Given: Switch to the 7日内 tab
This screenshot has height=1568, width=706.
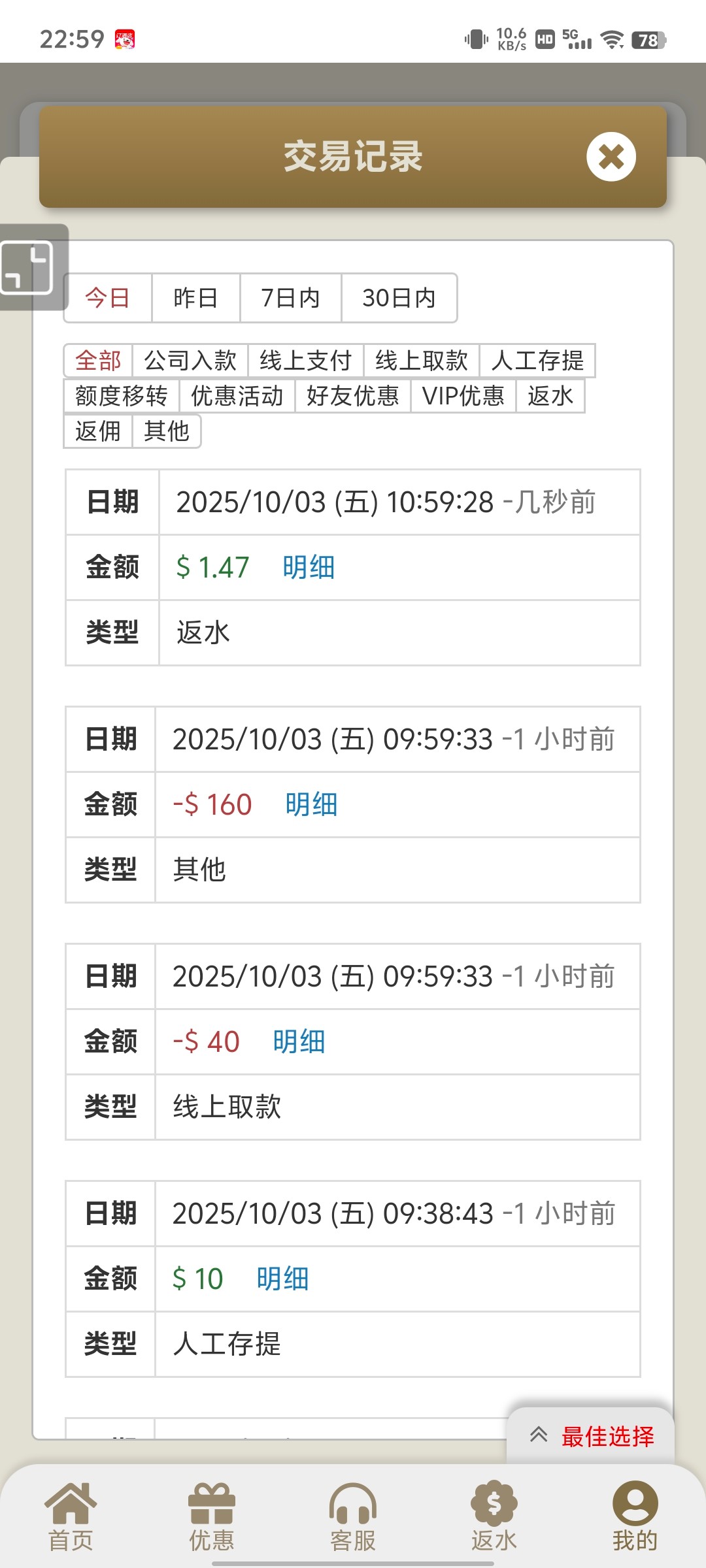Looking at the screenshot, I should click(x=290, y=297).
